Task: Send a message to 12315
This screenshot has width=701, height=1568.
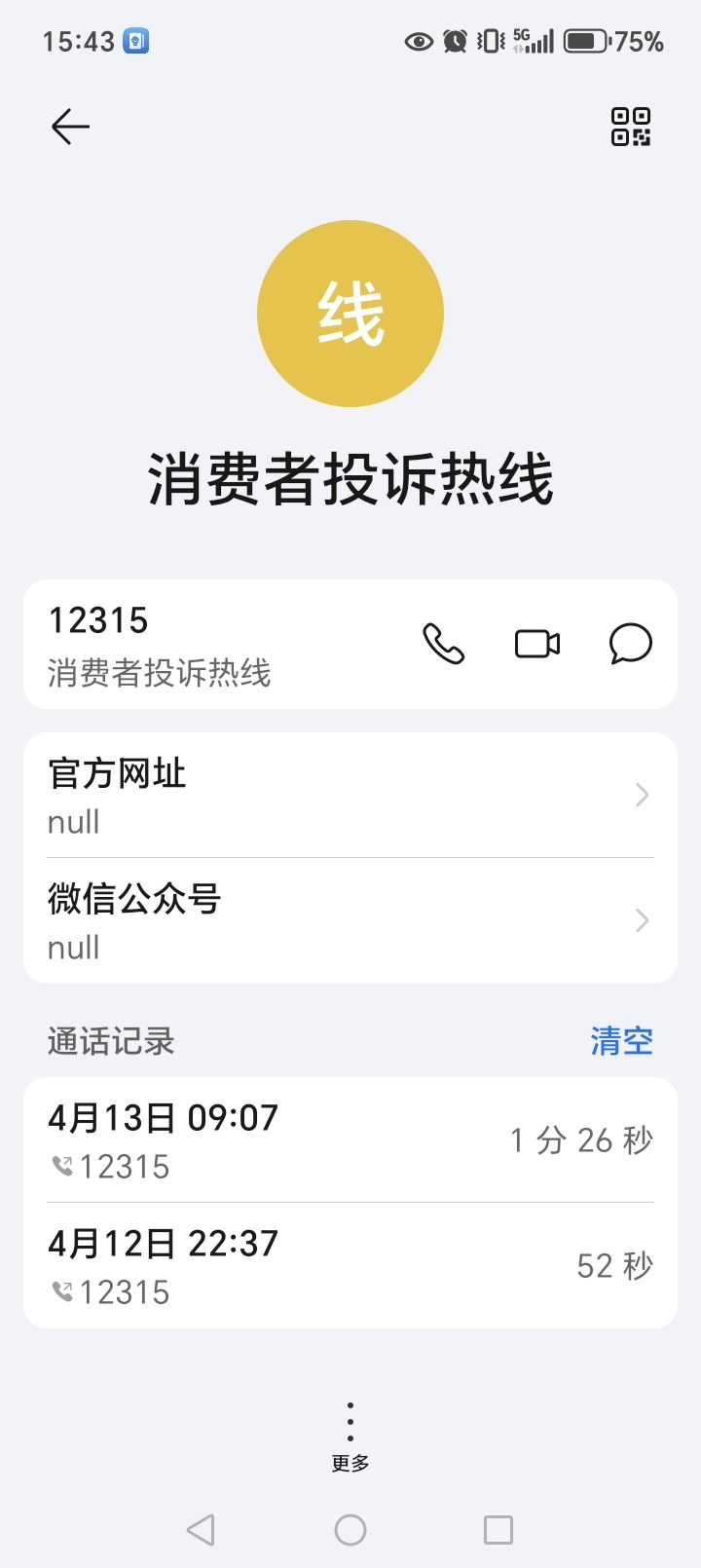Action: tap(630, 644)
